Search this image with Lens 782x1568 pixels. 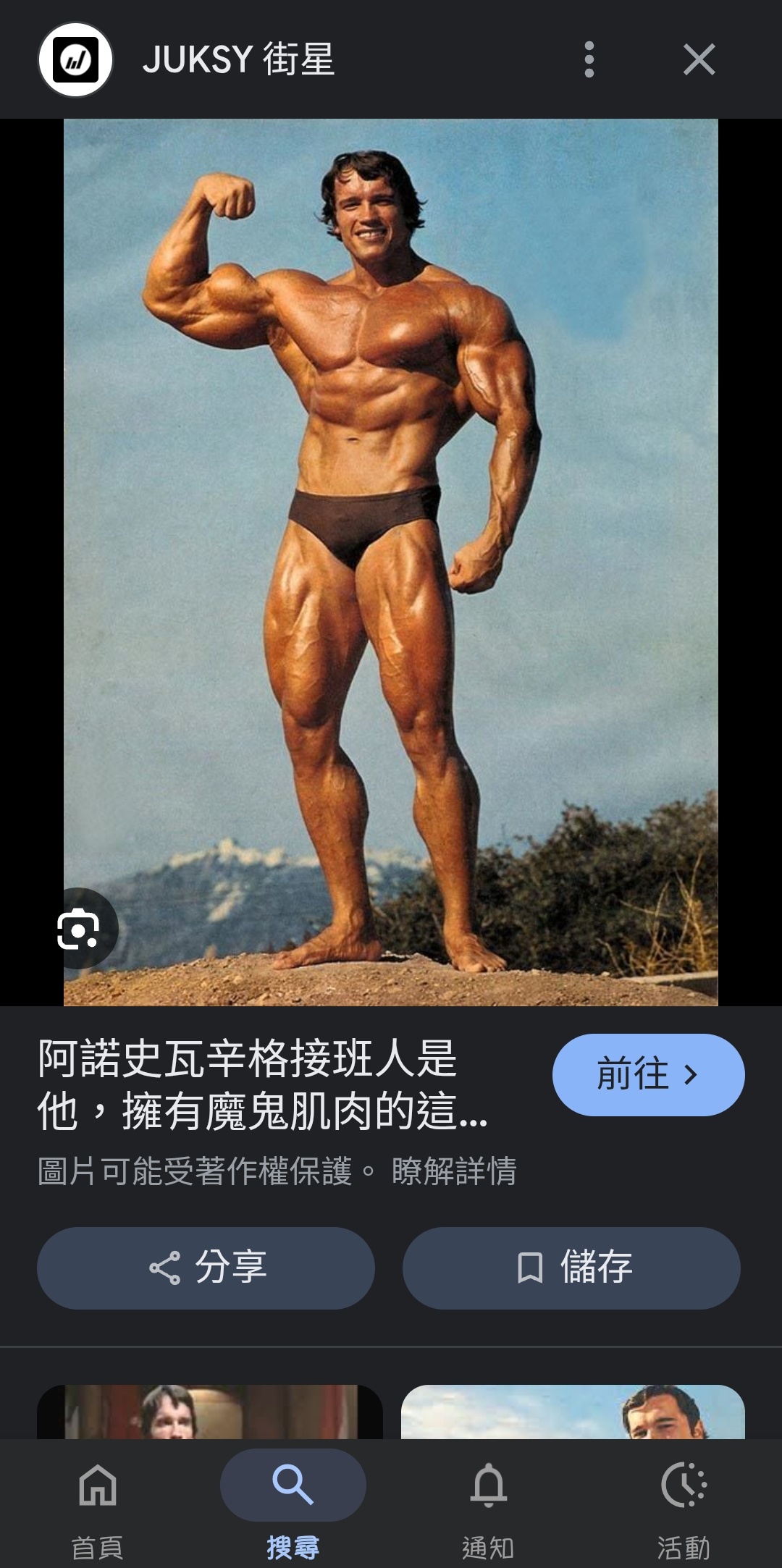pos(78,930)
